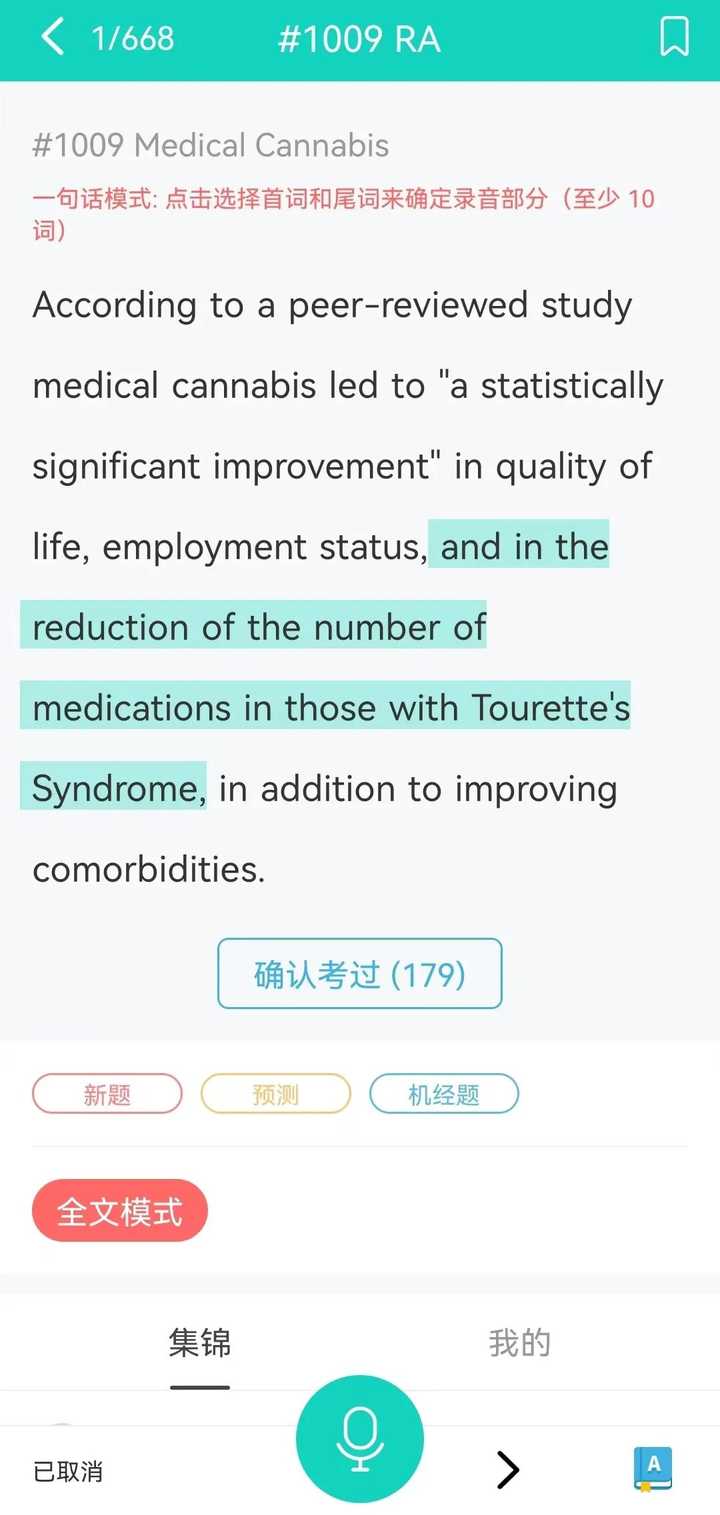Tap the microphone to start recording
This screenshot has width=720, height=1515.
[360, 1438]
